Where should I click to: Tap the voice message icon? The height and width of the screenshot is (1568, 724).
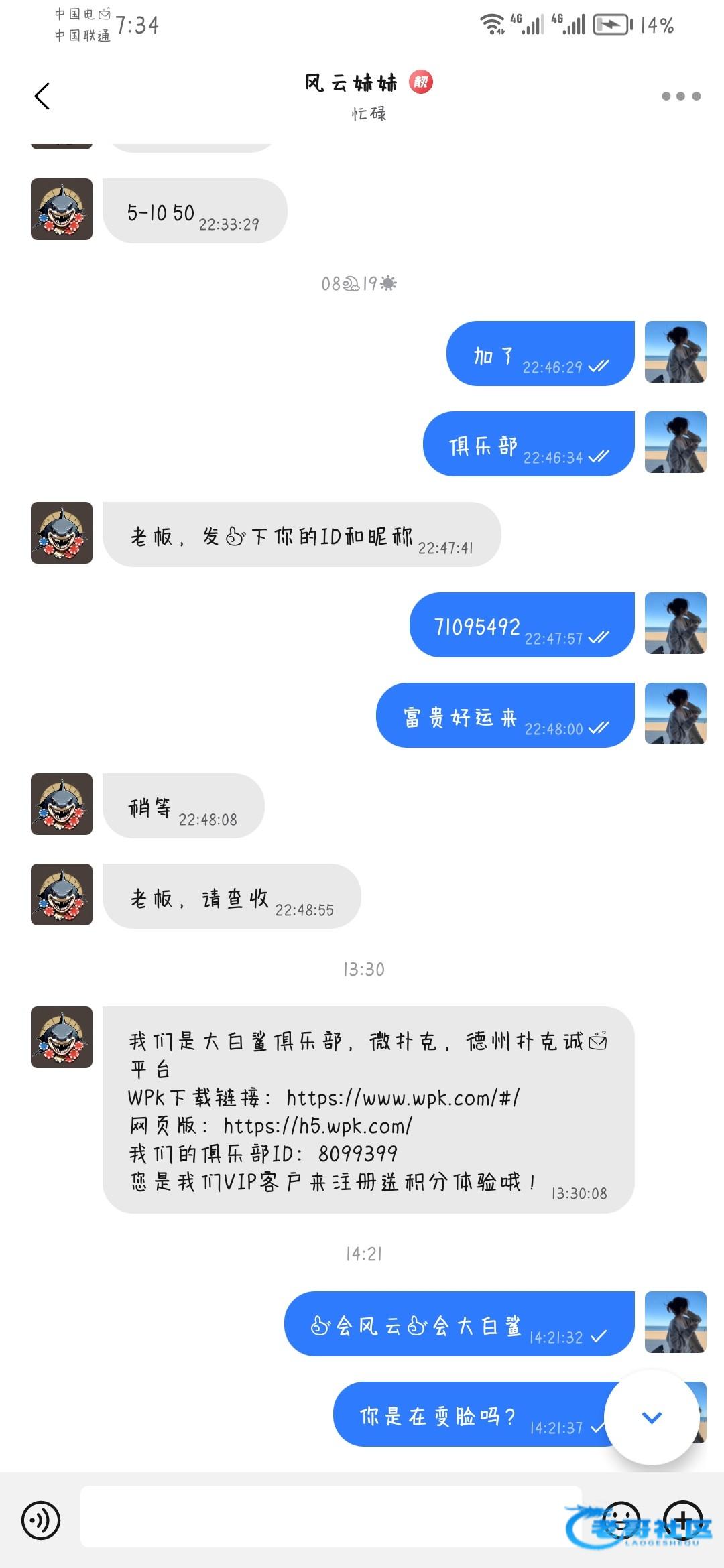(x=41, y=1520)
